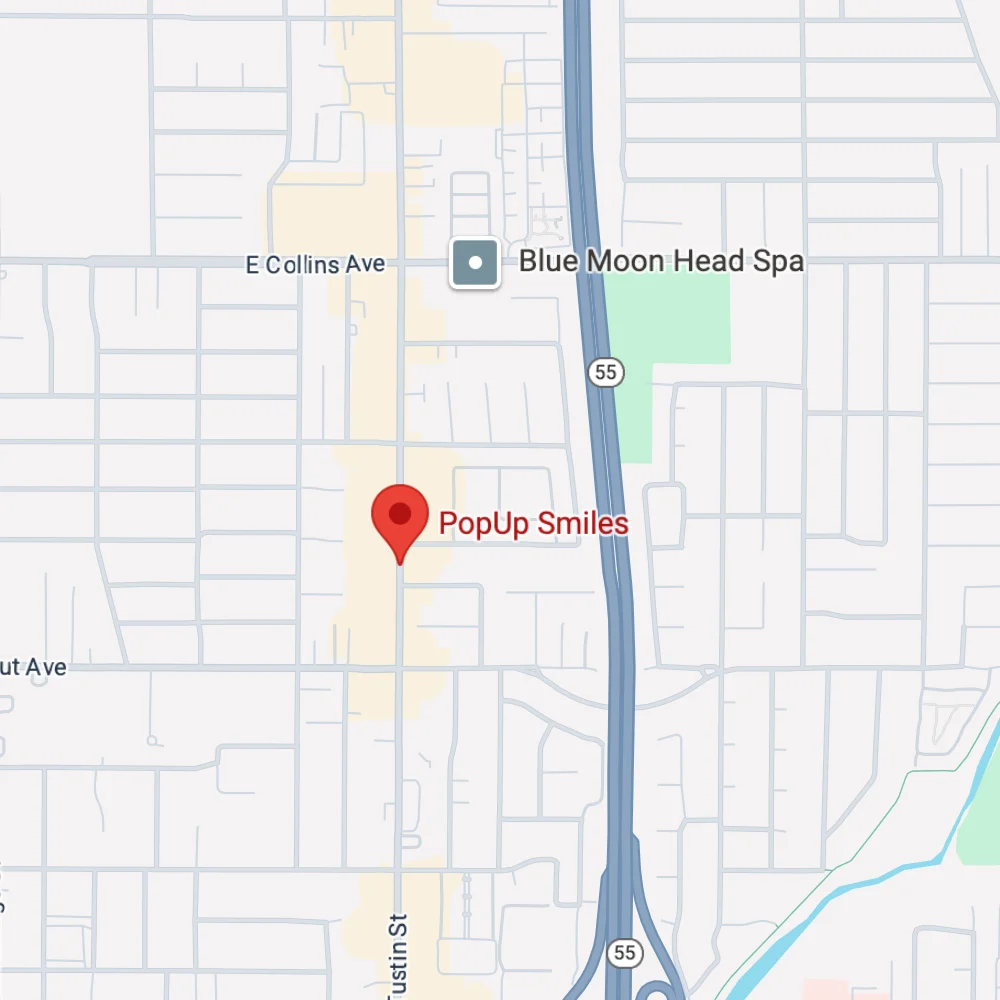Tap the red PopUp Smiles location pin
Viewport: 1000px width, 1000px height.
(x=400, y=518)
